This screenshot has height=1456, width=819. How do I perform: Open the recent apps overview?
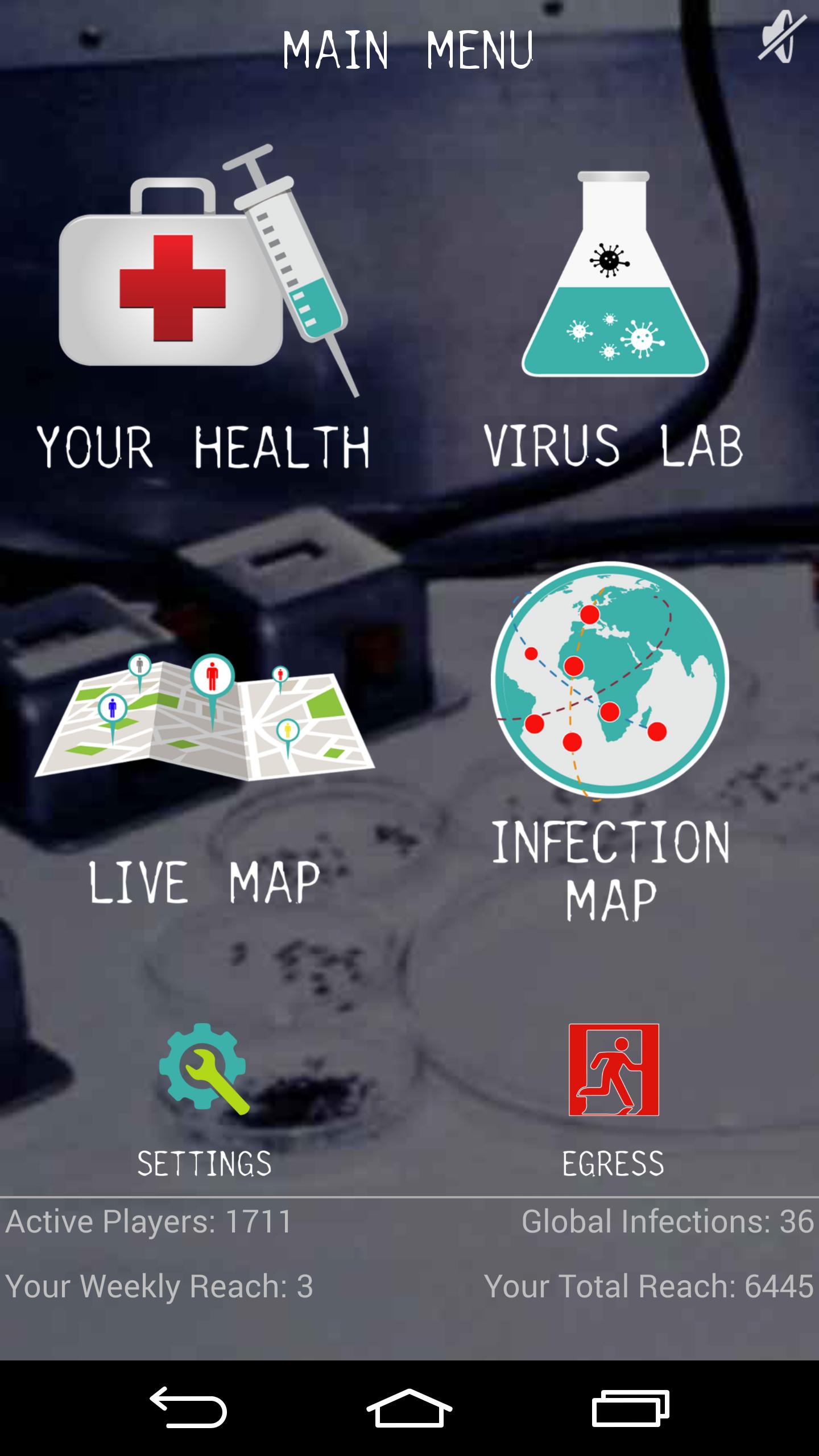[x=630, y=1408]
